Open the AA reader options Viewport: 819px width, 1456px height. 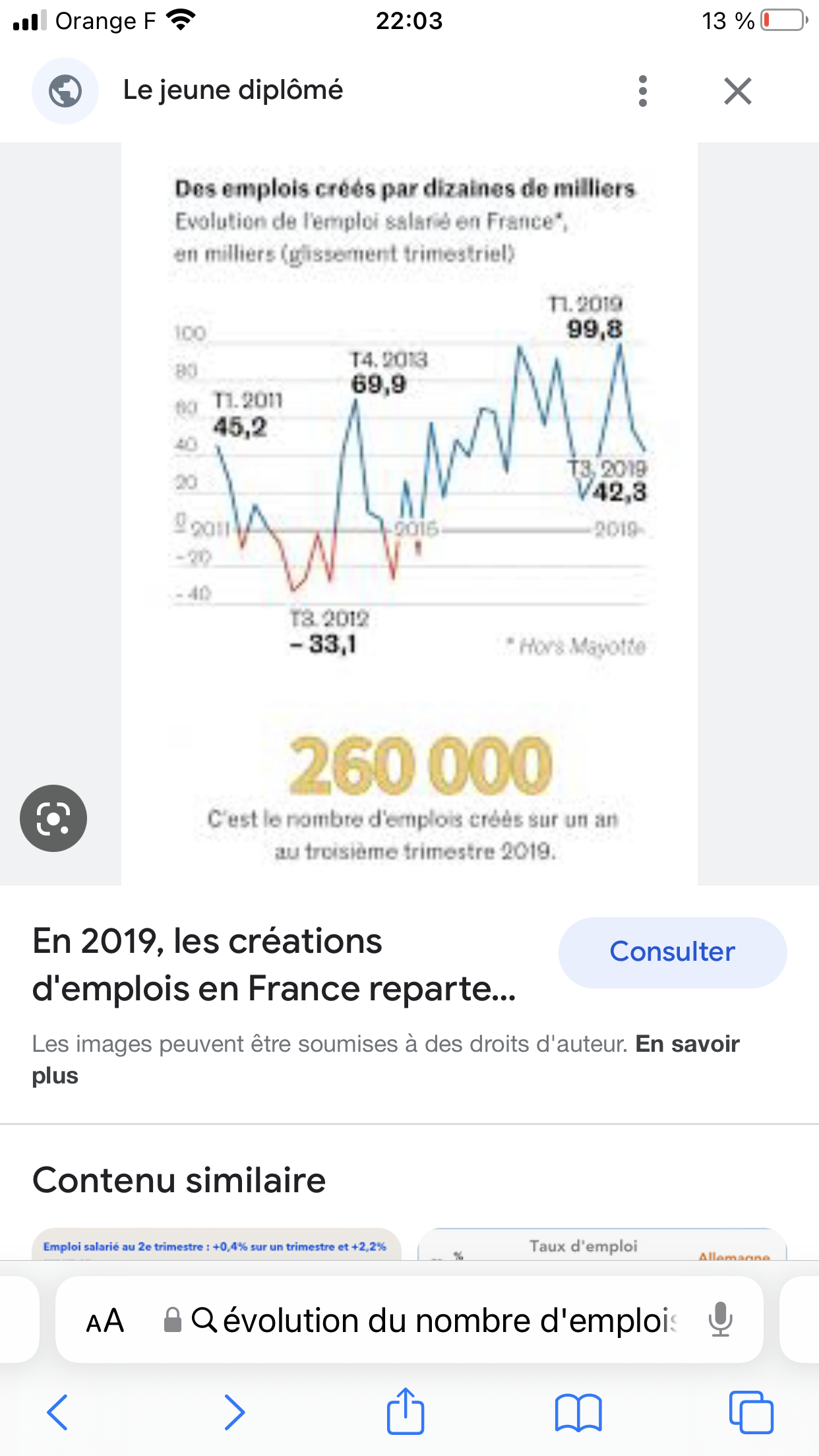(x=105, y=1321)
